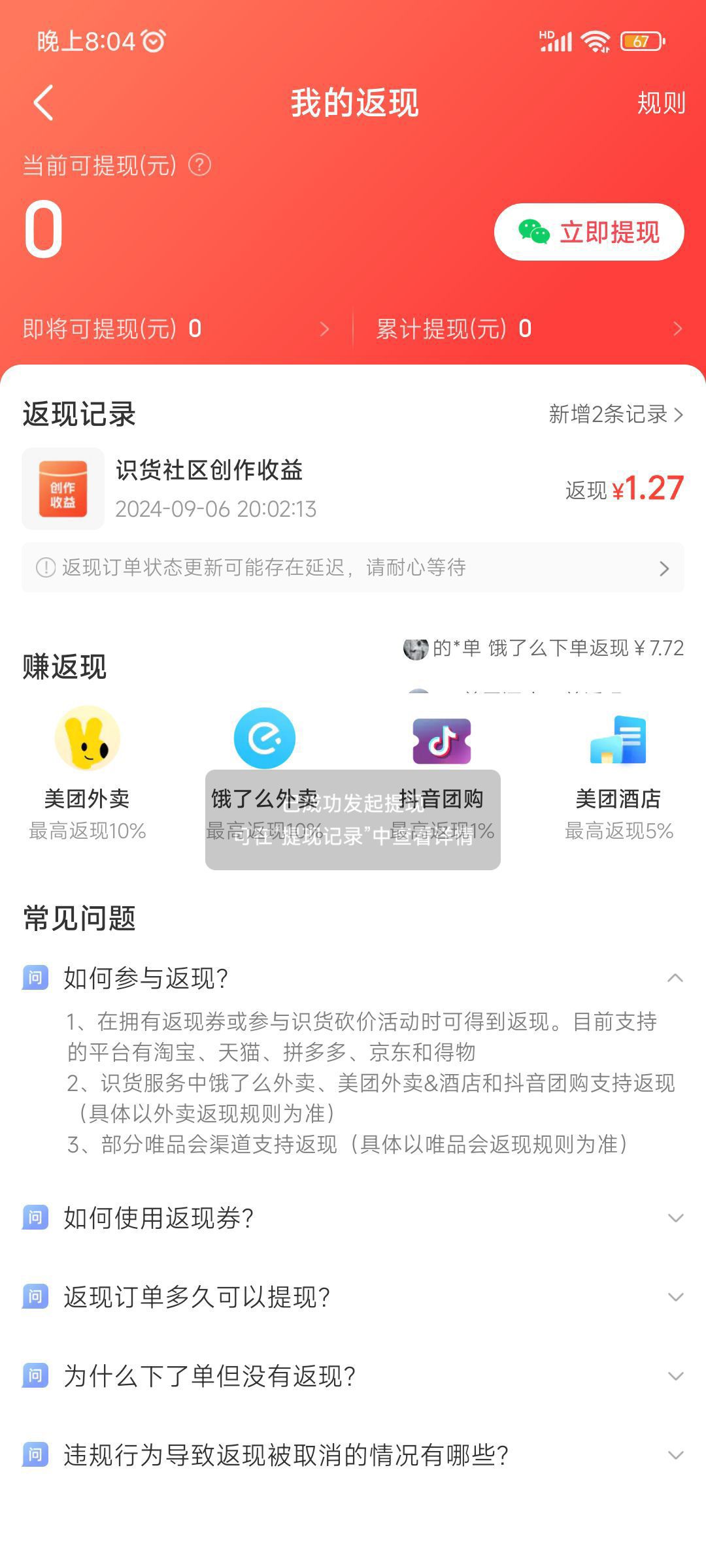Image resolution: width=706 pixels, height=1568 pixels.
Task: Open 新增2条记录 cashback records
Action: (616, 414)
